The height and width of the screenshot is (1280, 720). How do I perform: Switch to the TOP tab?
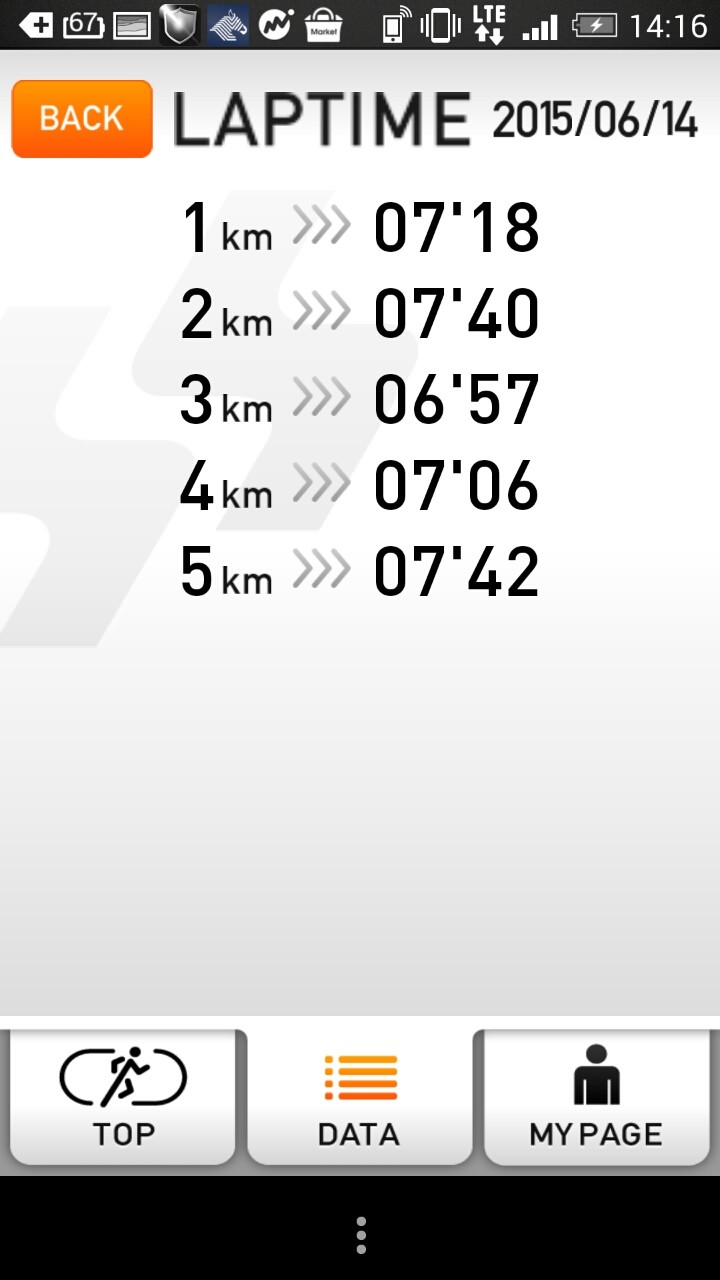[x=123, y=1097]
